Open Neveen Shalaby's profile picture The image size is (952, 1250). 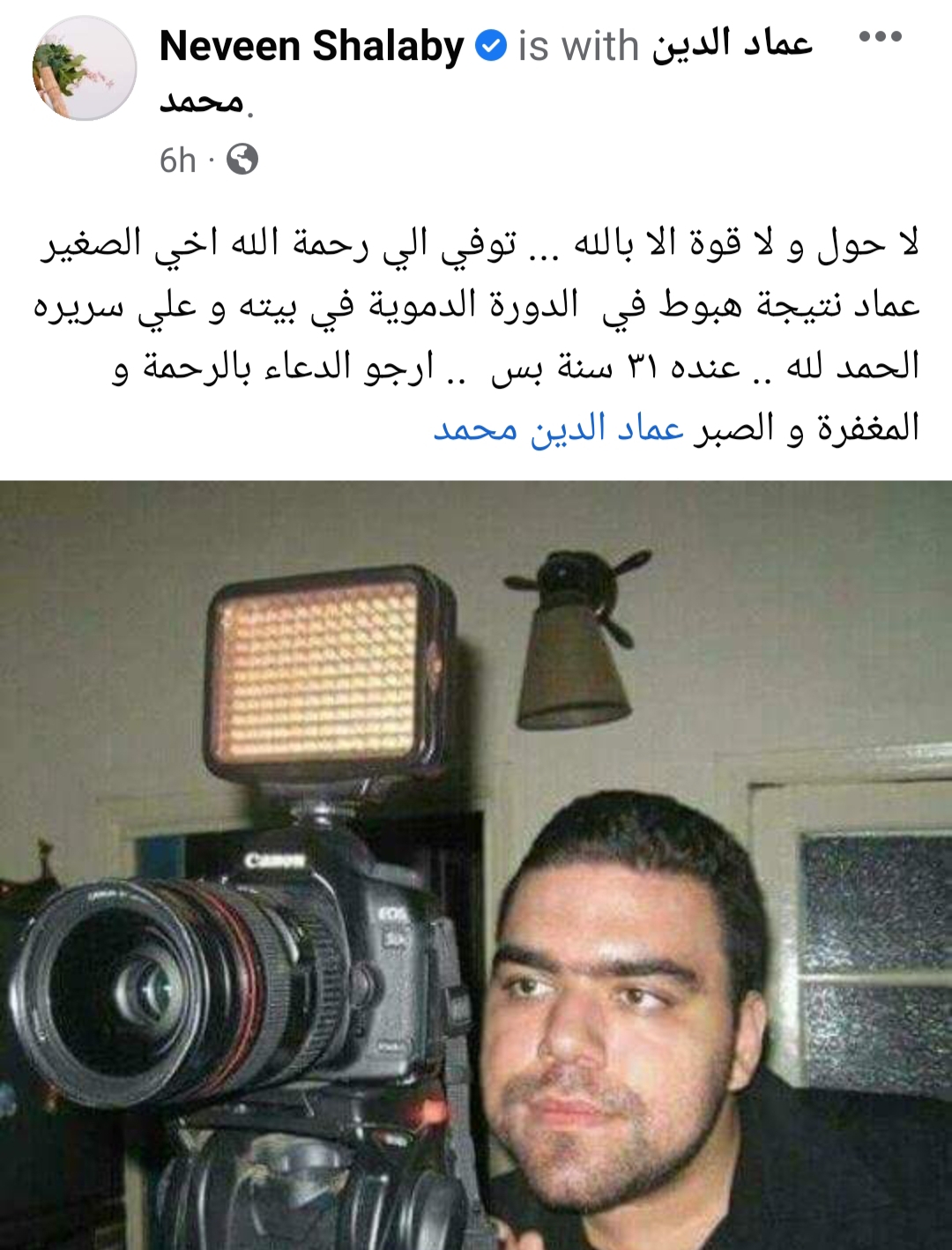pyautogui.click(x=85, y=68)
